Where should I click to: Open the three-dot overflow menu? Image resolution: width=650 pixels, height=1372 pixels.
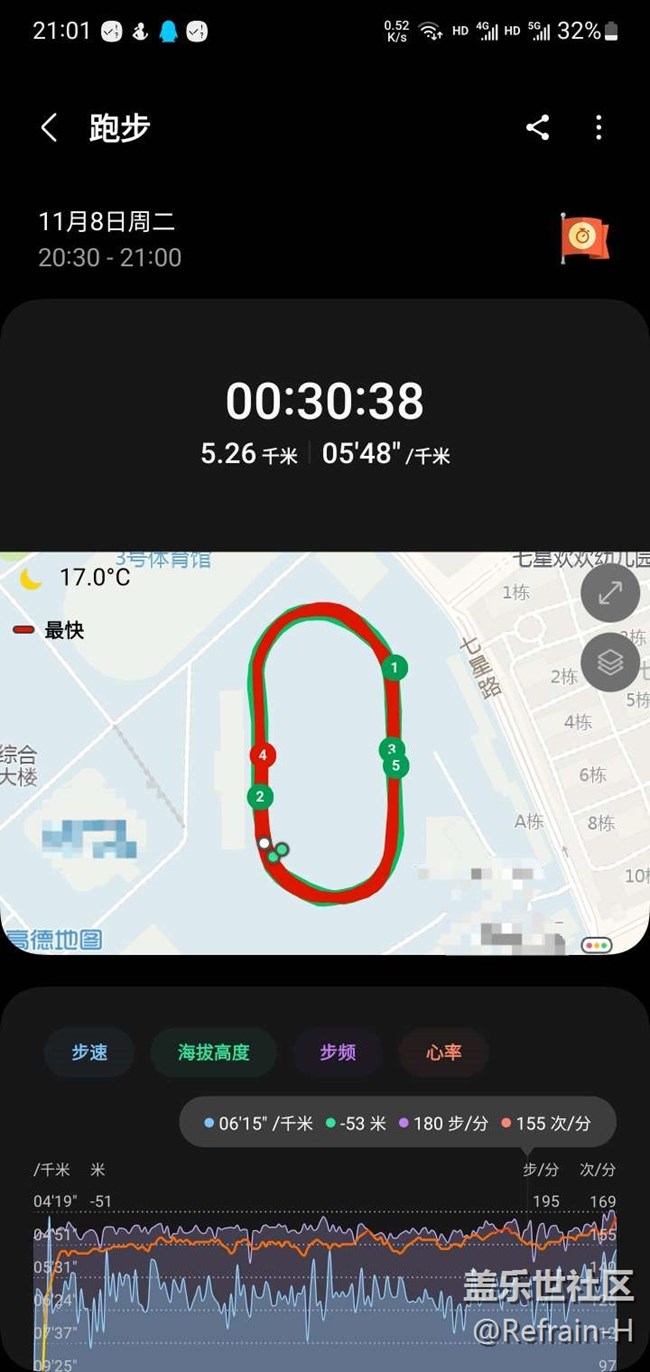pos(598,127)
